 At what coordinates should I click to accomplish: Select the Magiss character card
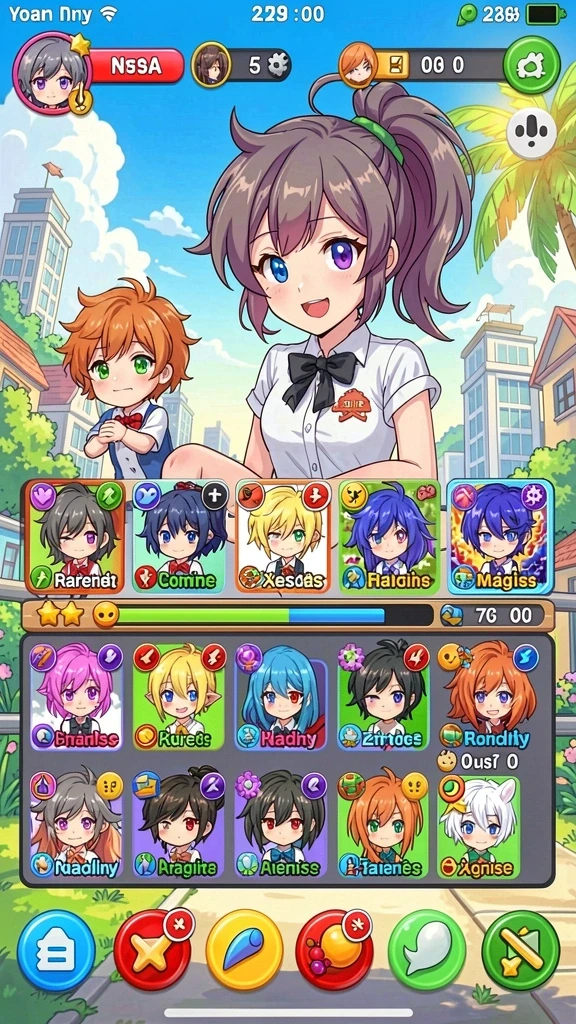coord(500,536)
